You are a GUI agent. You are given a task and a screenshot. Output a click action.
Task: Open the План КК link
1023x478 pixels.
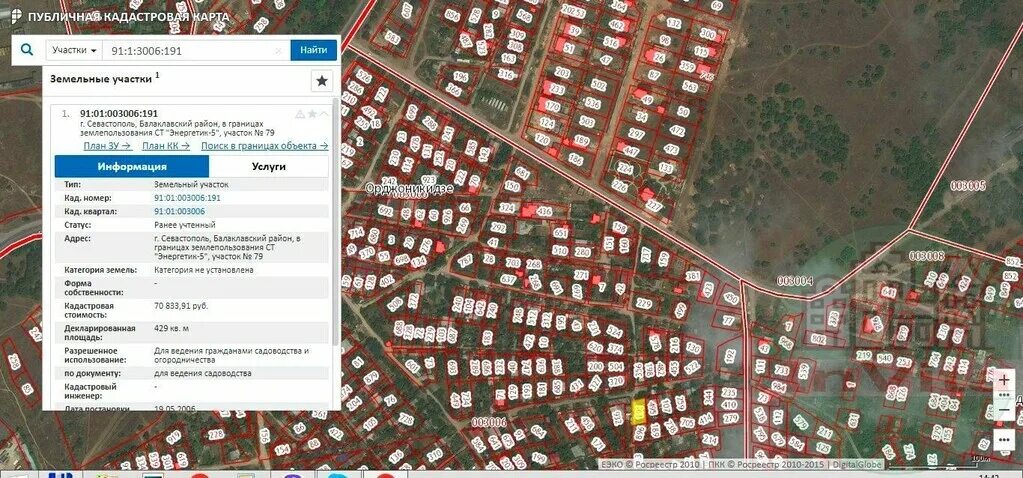[164, 146]
